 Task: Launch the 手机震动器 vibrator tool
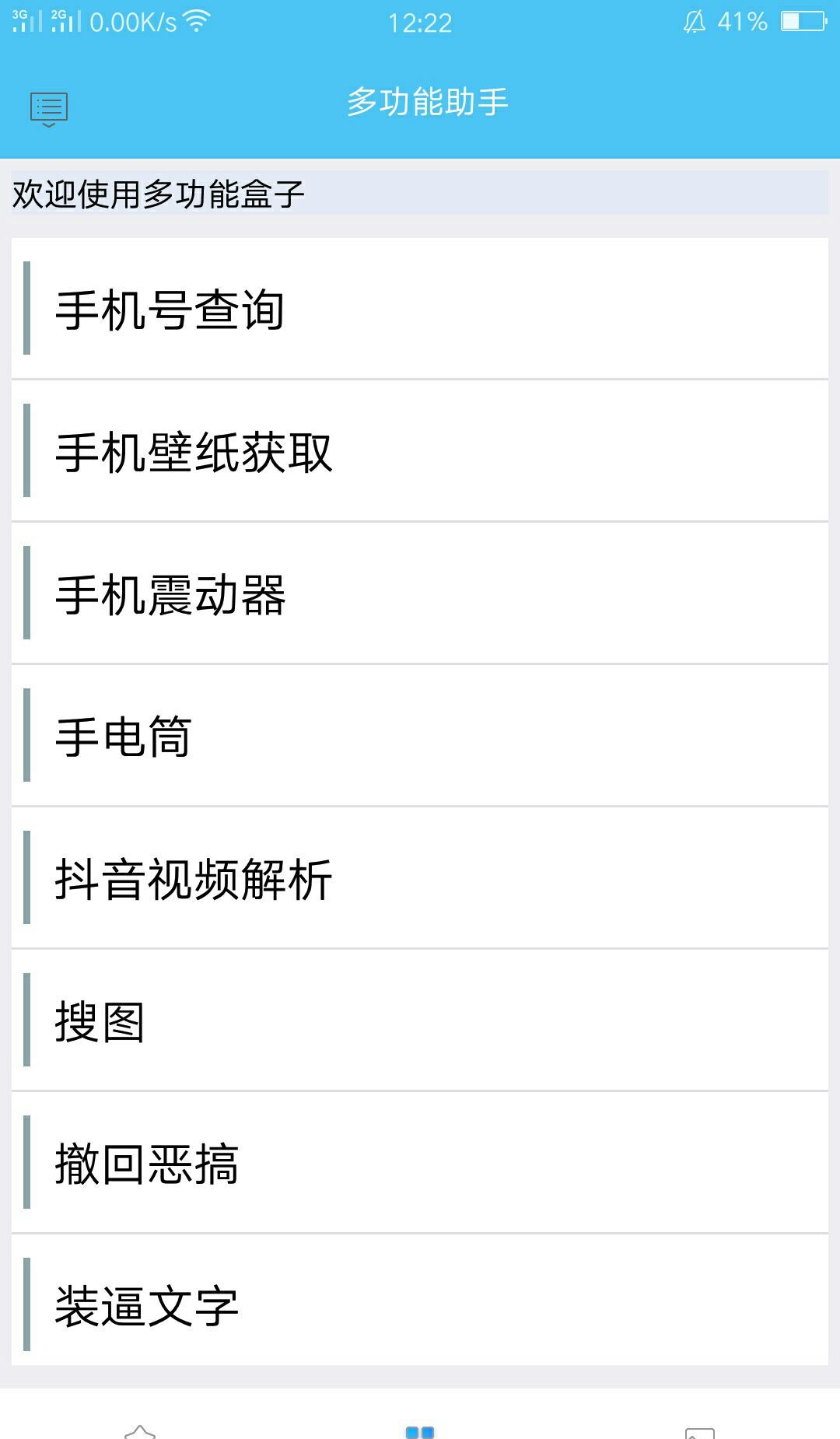[x=420, y=593]
